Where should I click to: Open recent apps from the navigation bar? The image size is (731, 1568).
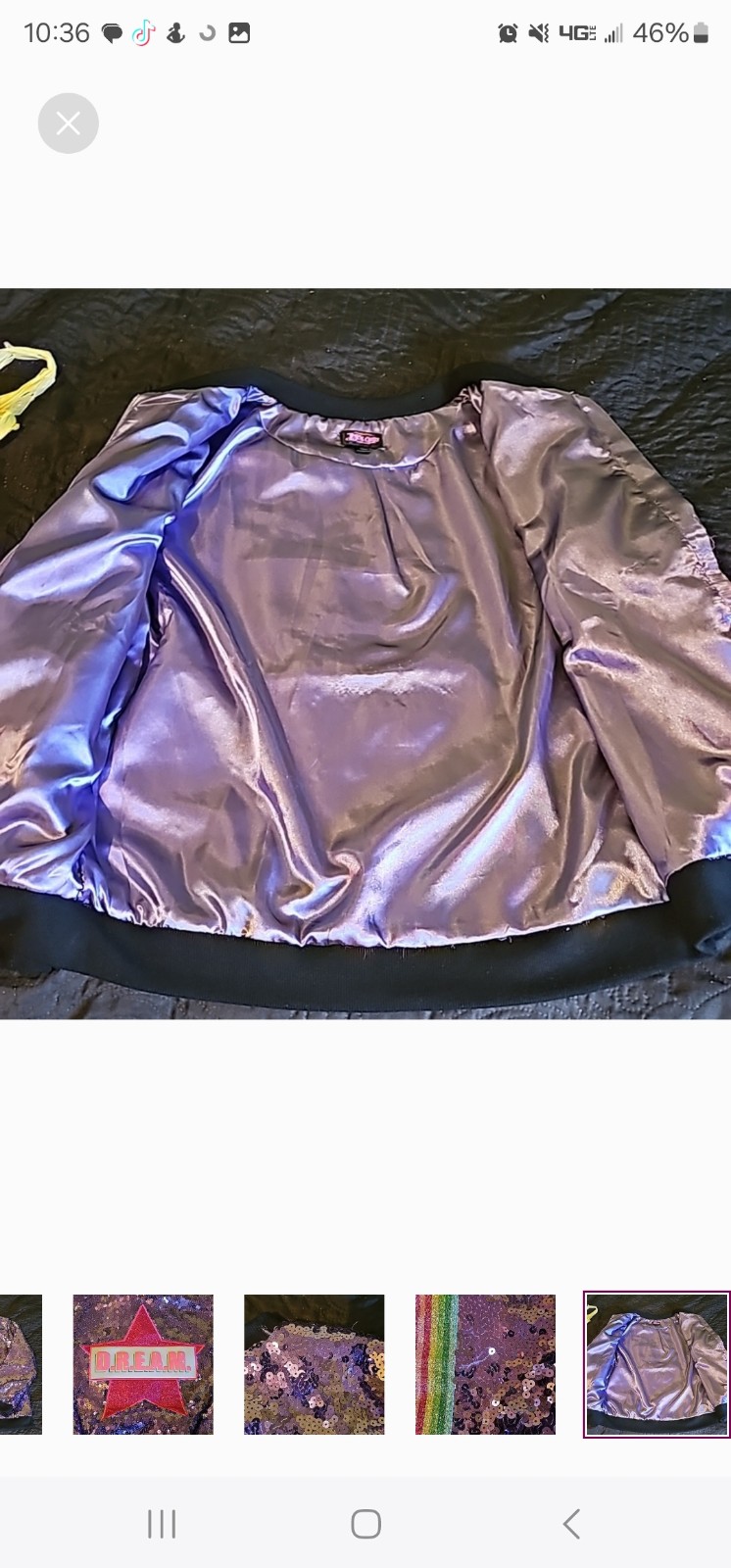point(161,1524)
